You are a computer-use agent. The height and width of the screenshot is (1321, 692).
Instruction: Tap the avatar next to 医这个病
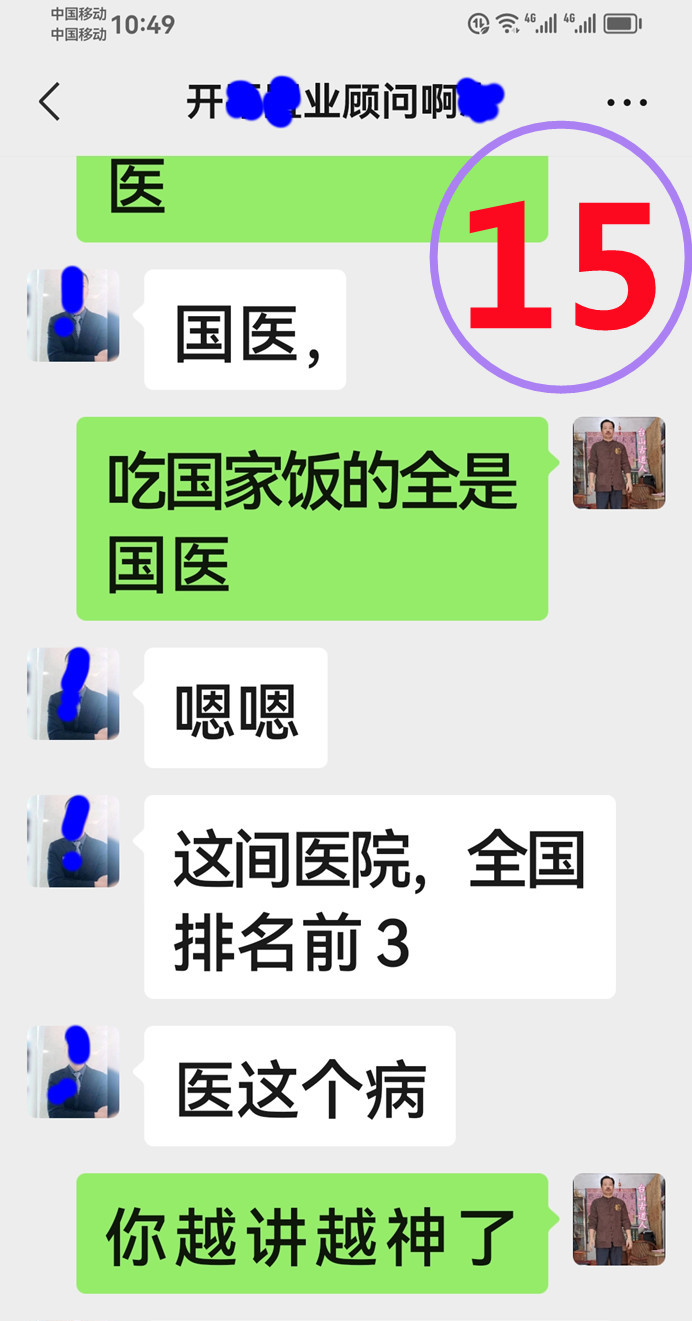[x=73, y=1071]
